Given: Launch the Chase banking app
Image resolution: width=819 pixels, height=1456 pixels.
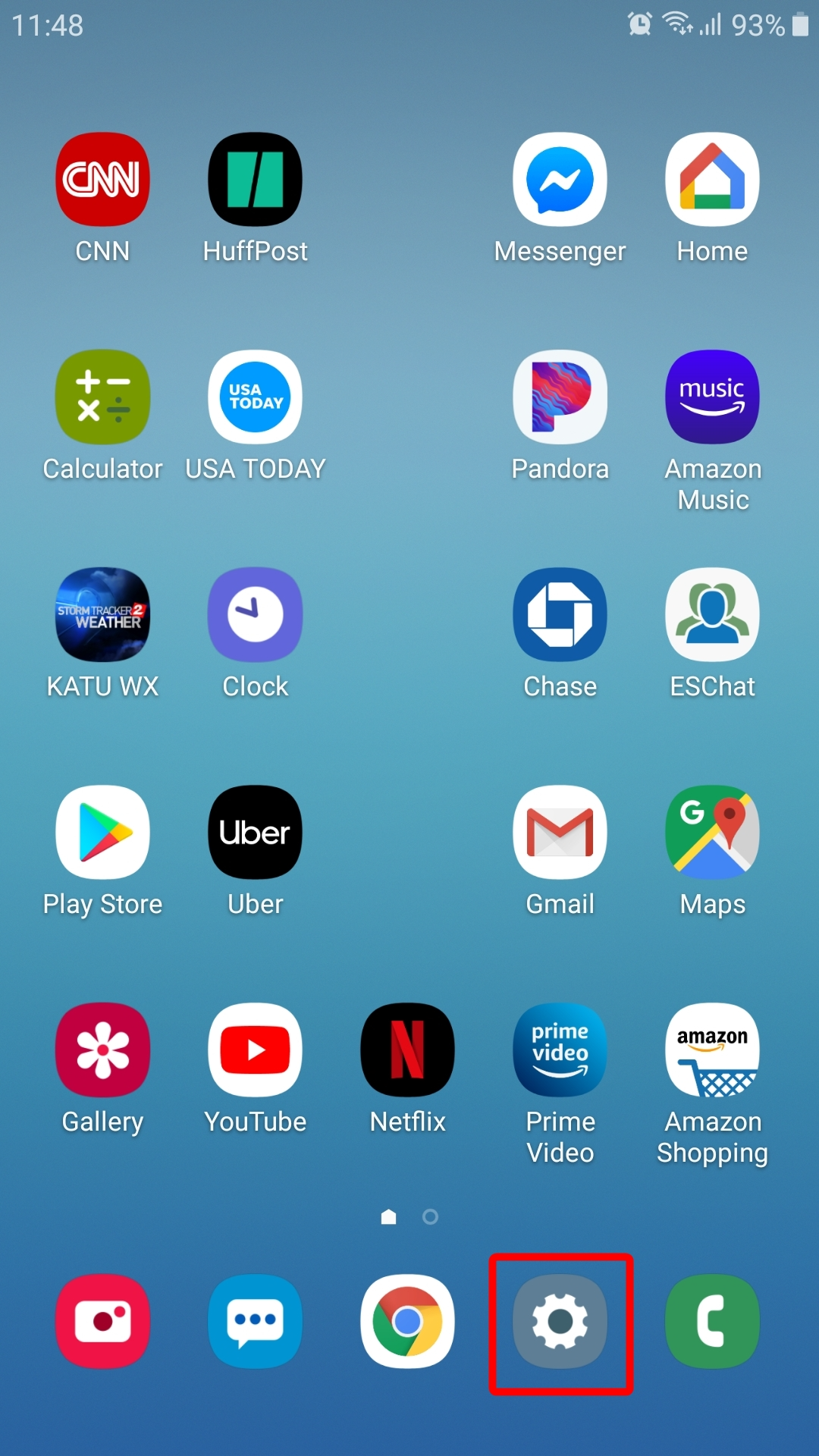Looking at the screenshot, I should 560,615.
